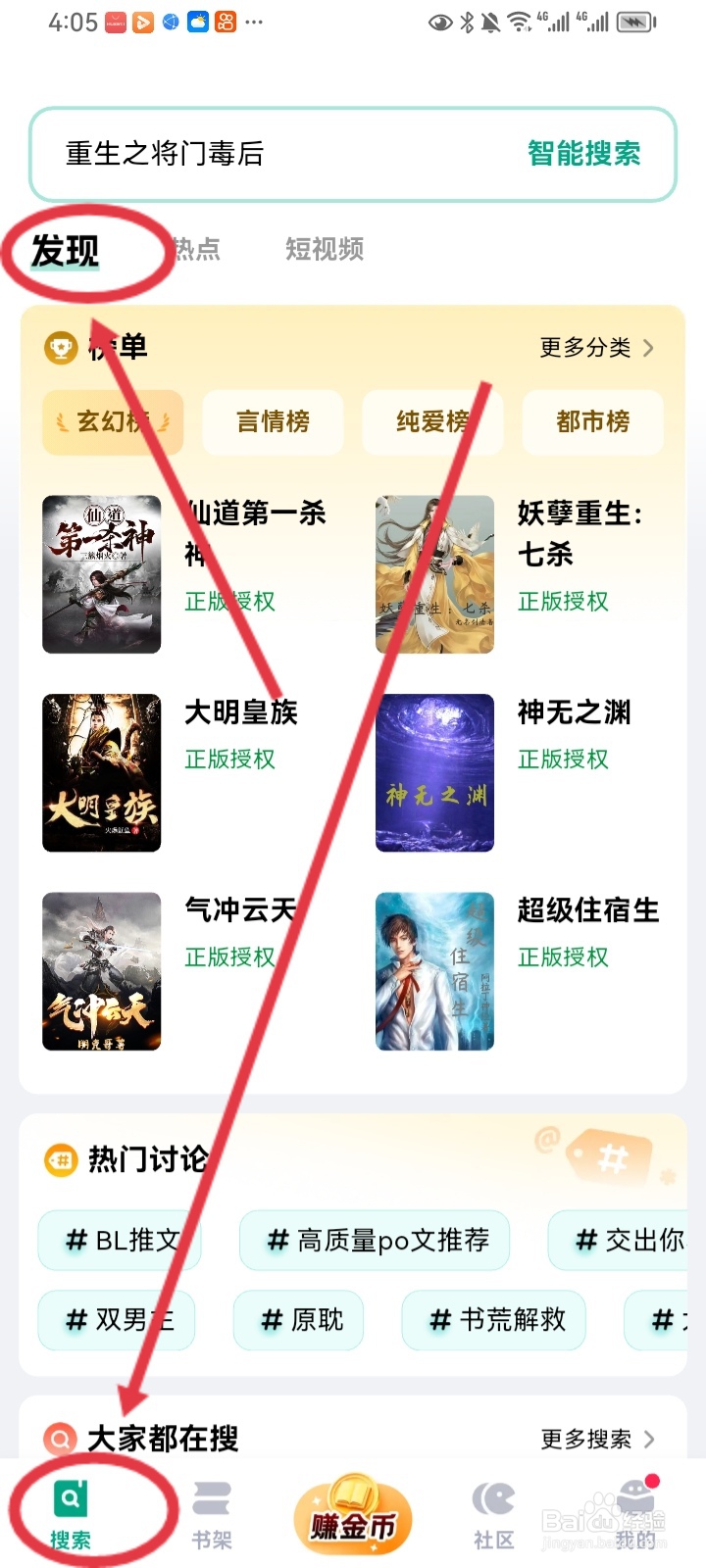The height and width of the screenshot is (1568, 706).
Task: Open the 妖孽重生：七杀 book cover
Action: [433, 574]
